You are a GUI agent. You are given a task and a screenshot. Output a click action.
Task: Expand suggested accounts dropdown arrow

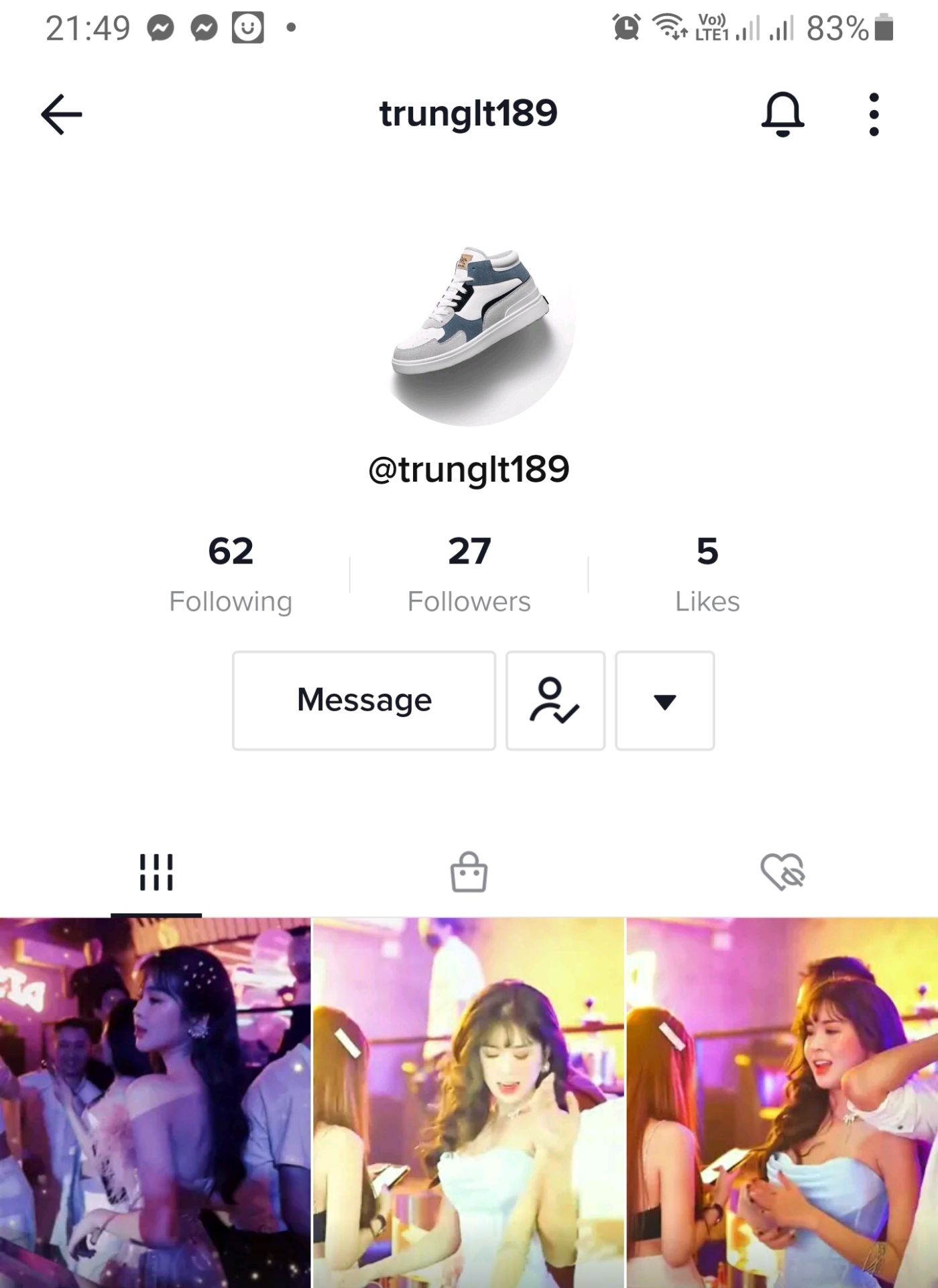click(x=664, y=700)
